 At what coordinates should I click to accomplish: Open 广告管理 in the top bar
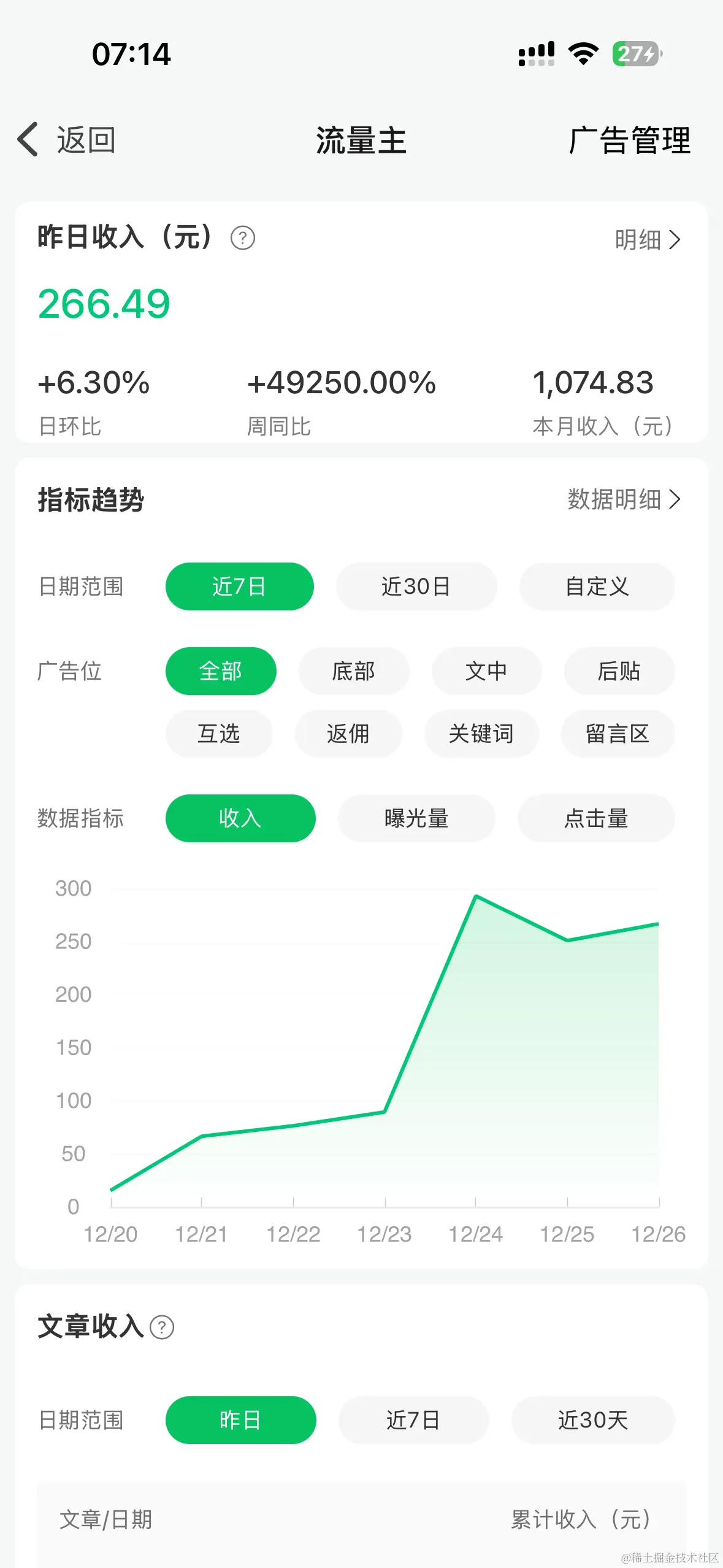point(629,140)
